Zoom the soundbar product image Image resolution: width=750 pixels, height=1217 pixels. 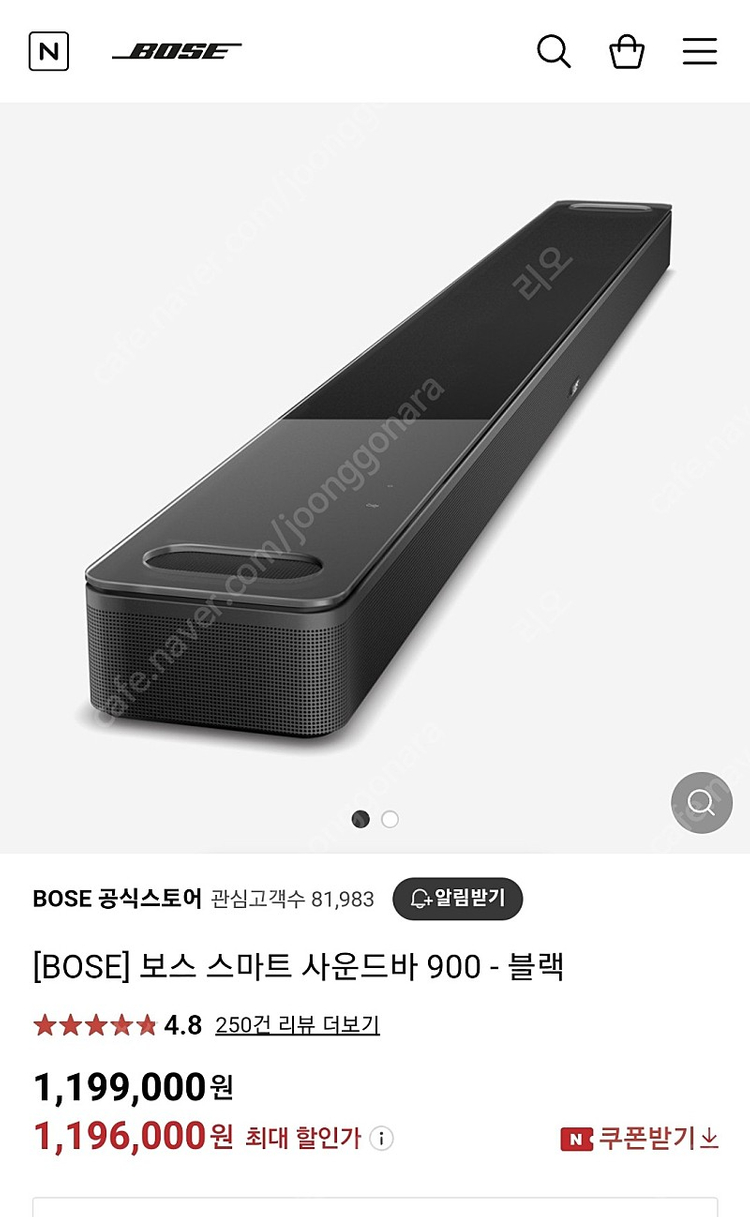tap(701, 803)
